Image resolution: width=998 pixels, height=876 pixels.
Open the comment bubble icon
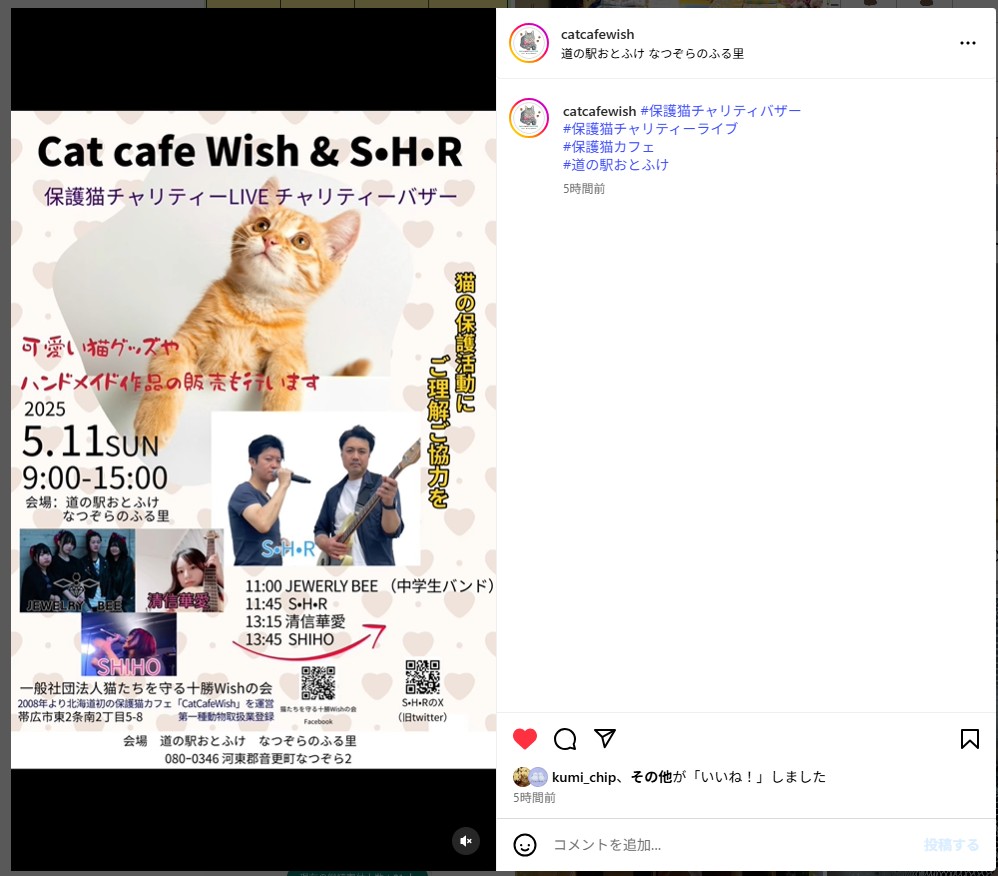565,739
